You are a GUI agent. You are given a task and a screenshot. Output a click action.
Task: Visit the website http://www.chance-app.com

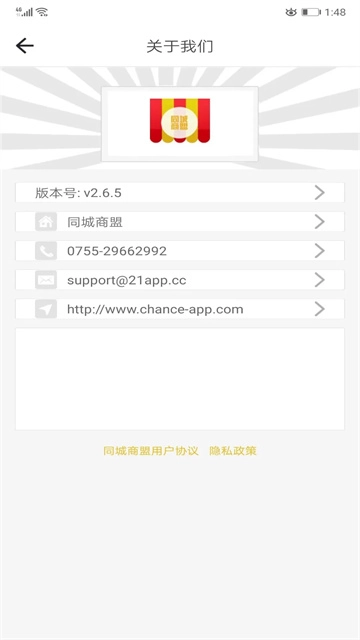pyautogui.click(x=180, y=309)
